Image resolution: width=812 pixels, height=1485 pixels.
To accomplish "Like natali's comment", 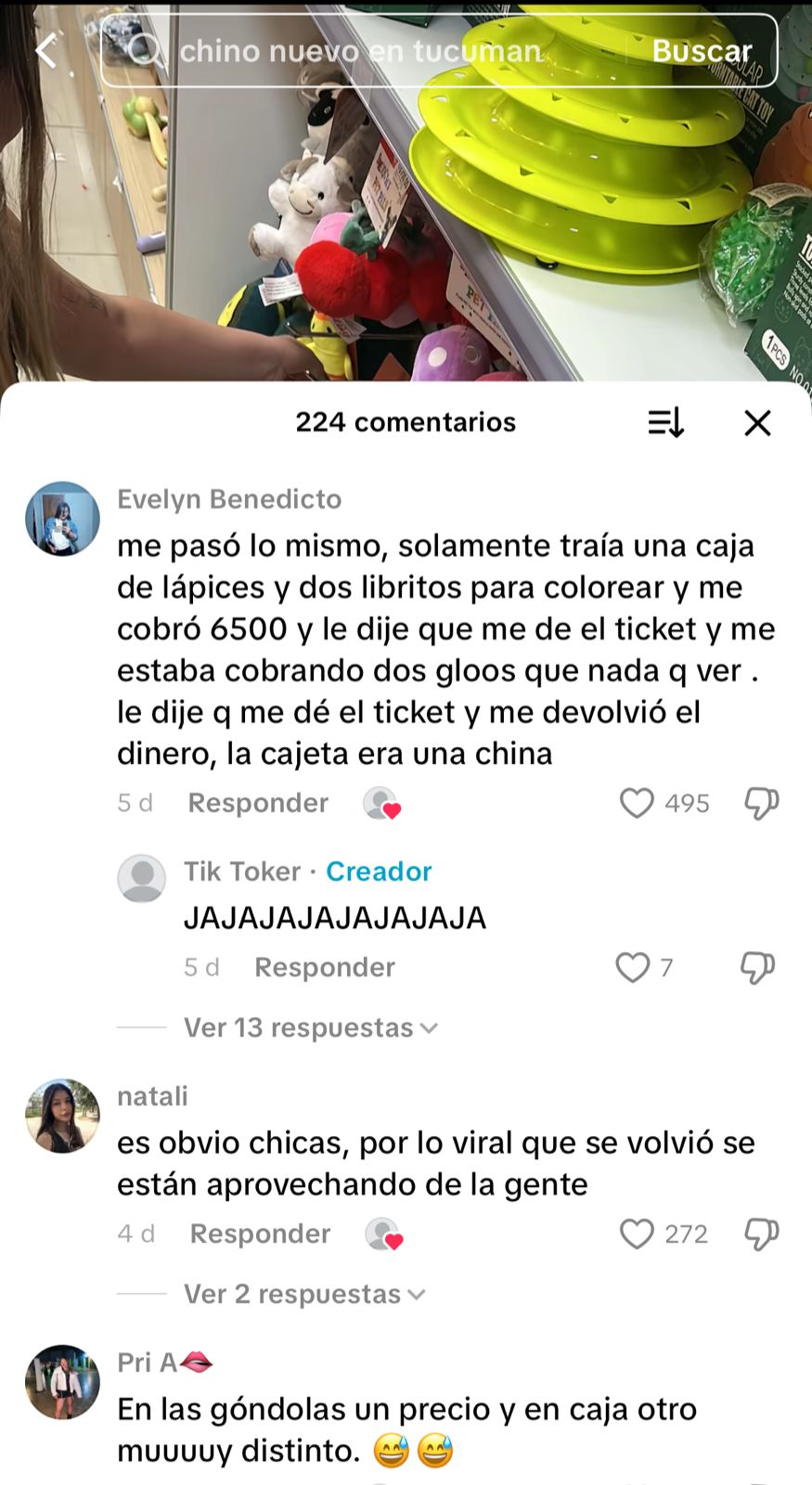I will click(637, 1233).
